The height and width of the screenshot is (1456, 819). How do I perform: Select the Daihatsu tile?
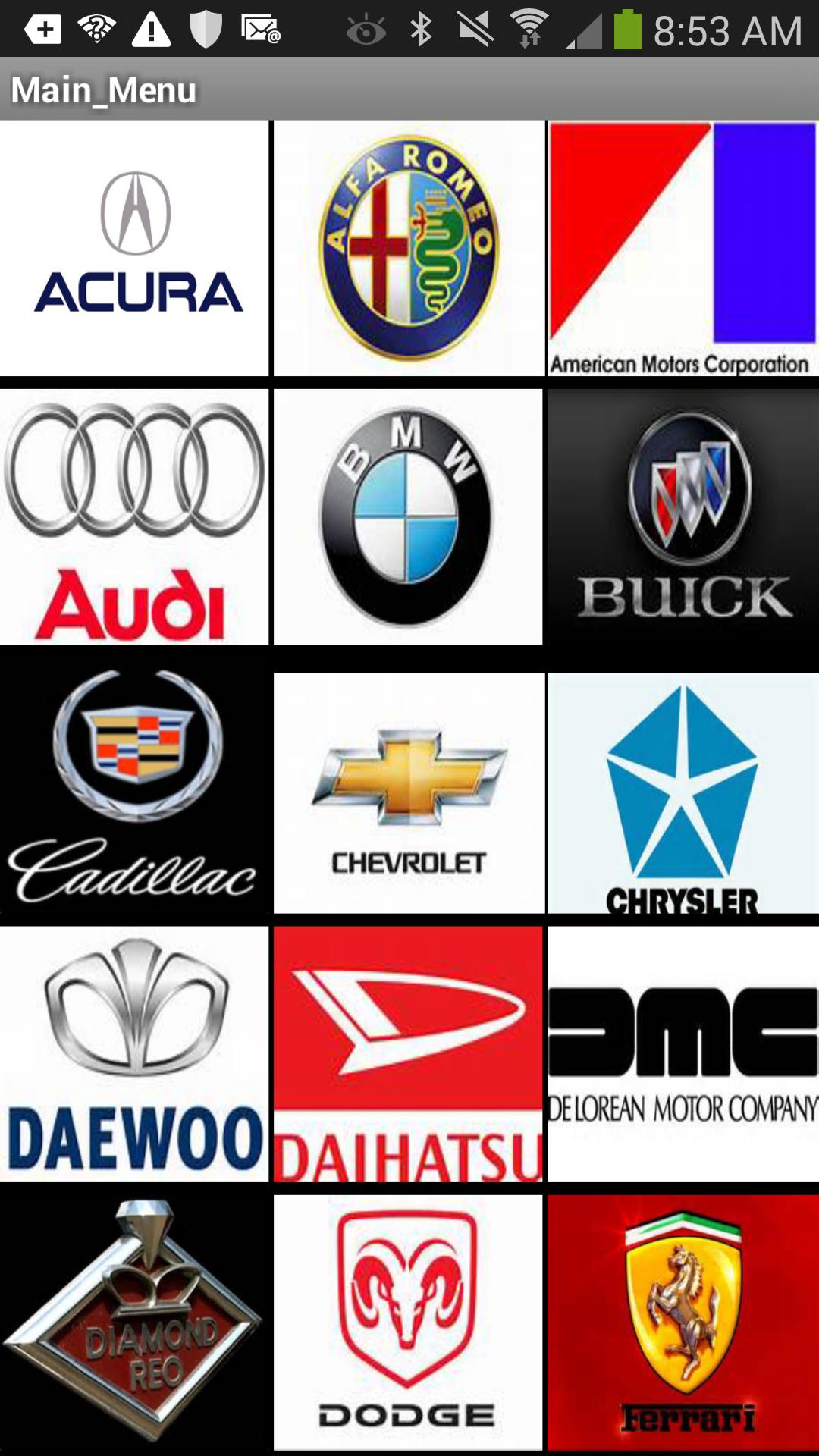[x=408, y=1054]
